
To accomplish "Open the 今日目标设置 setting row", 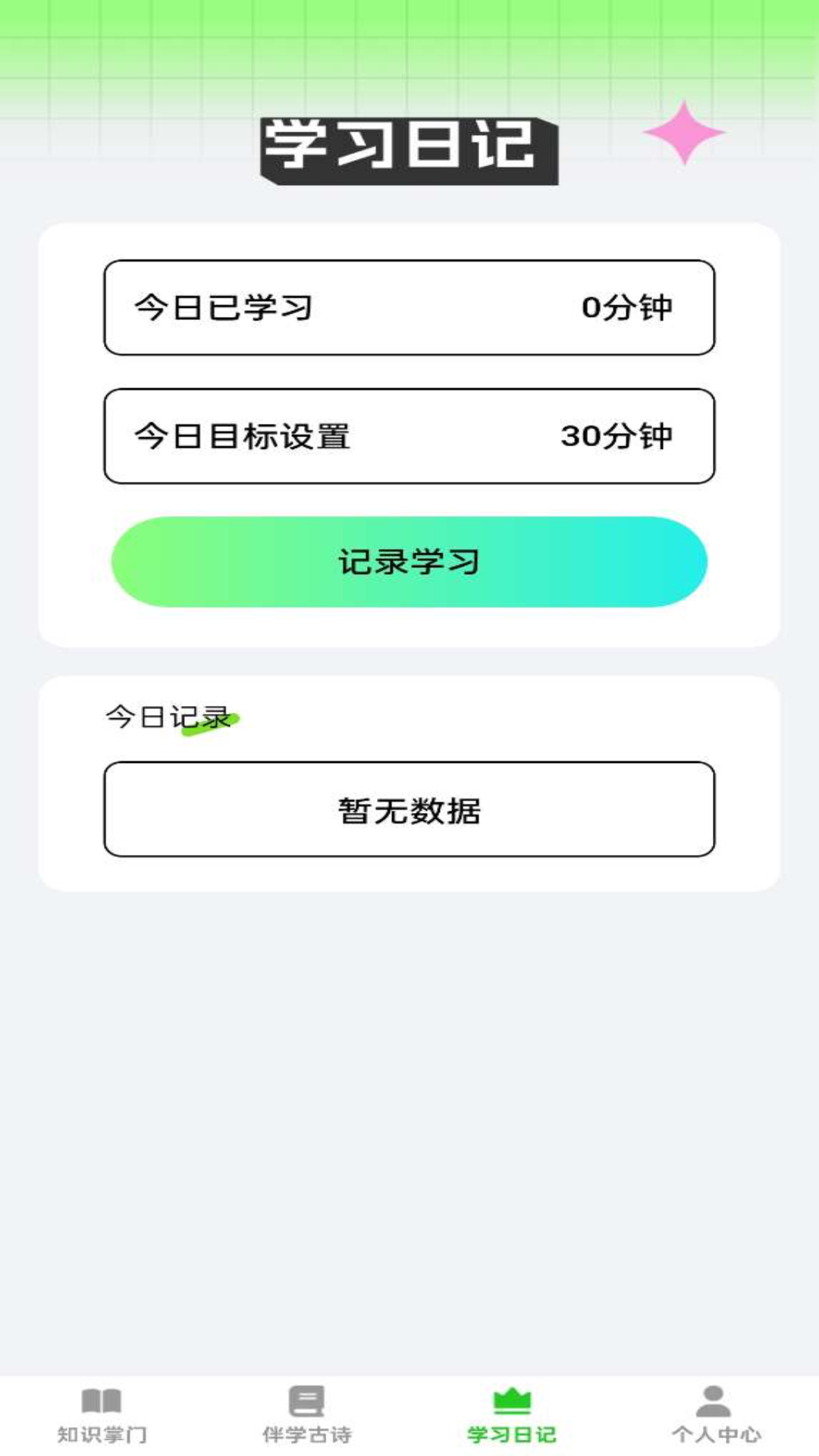I will (409, 436).
